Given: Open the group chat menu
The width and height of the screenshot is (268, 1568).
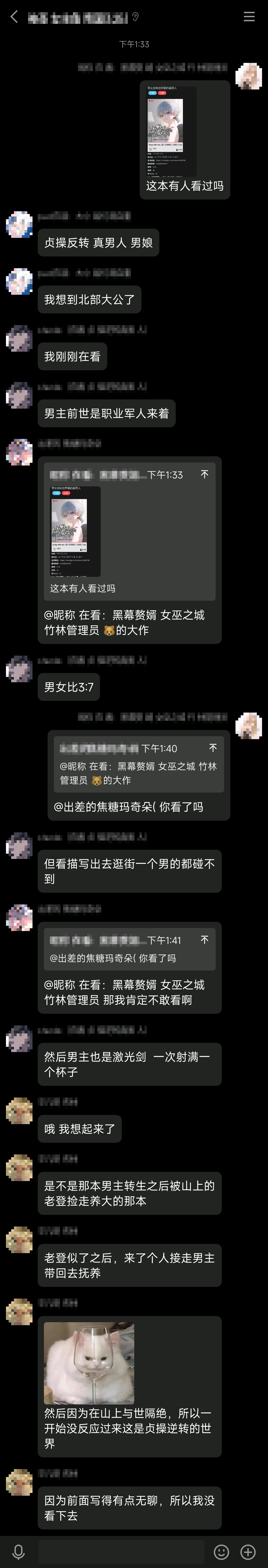Looking at the screenshot, I should point(249,17).
